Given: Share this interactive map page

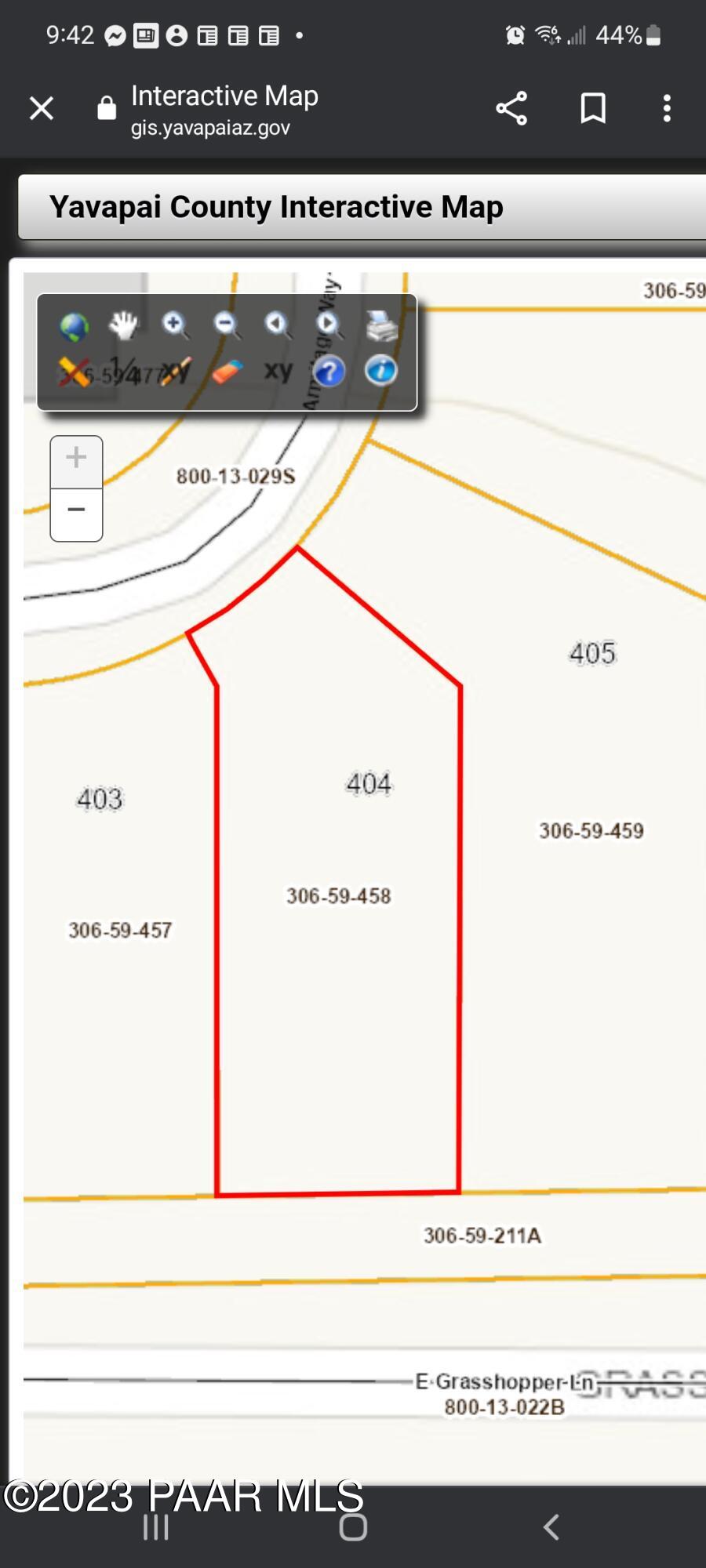Looking at the screenshot, I should [511, 108].
